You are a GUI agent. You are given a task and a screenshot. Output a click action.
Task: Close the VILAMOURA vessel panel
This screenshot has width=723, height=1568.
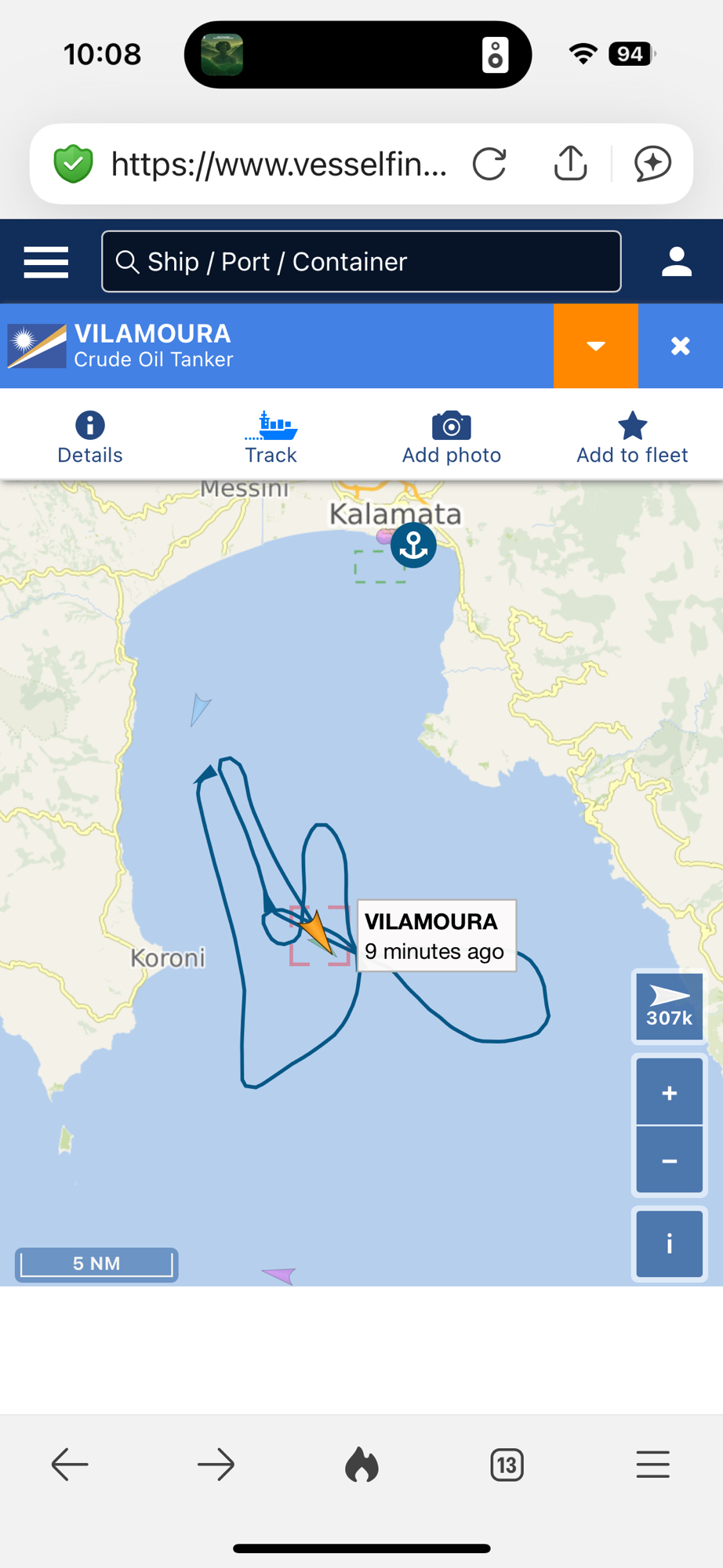click(680, 346)
